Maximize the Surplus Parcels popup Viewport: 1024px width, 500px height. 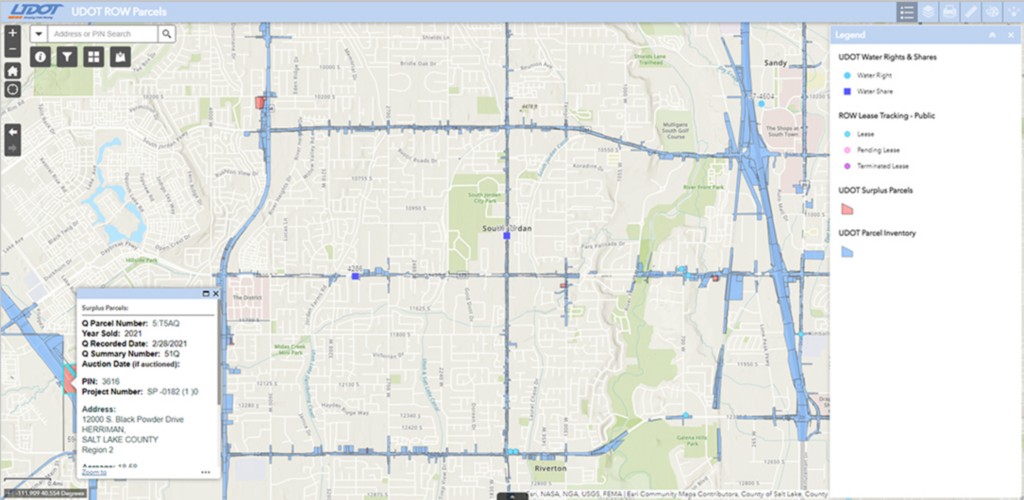click(x=205, y=294)
